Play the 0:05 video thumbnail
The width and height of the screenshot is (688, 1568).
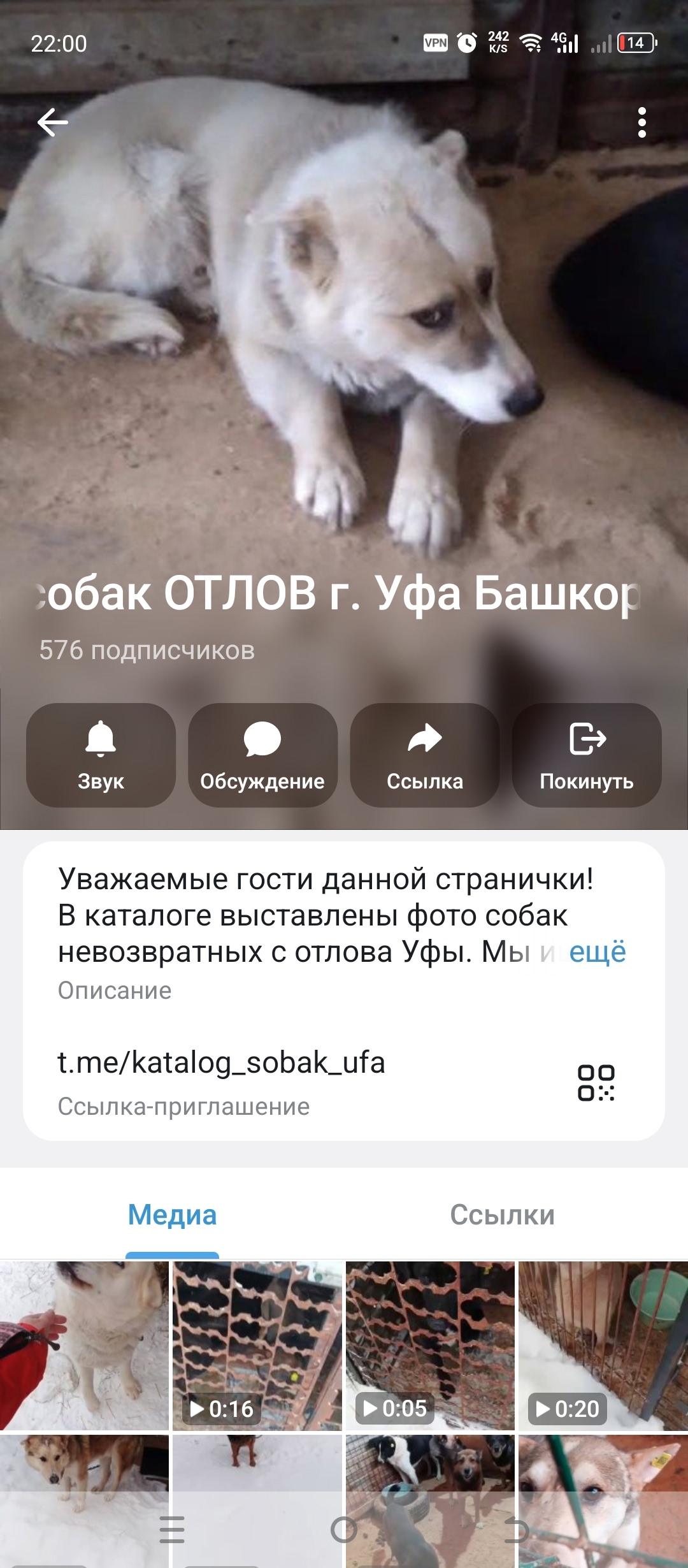[430, 1346]
